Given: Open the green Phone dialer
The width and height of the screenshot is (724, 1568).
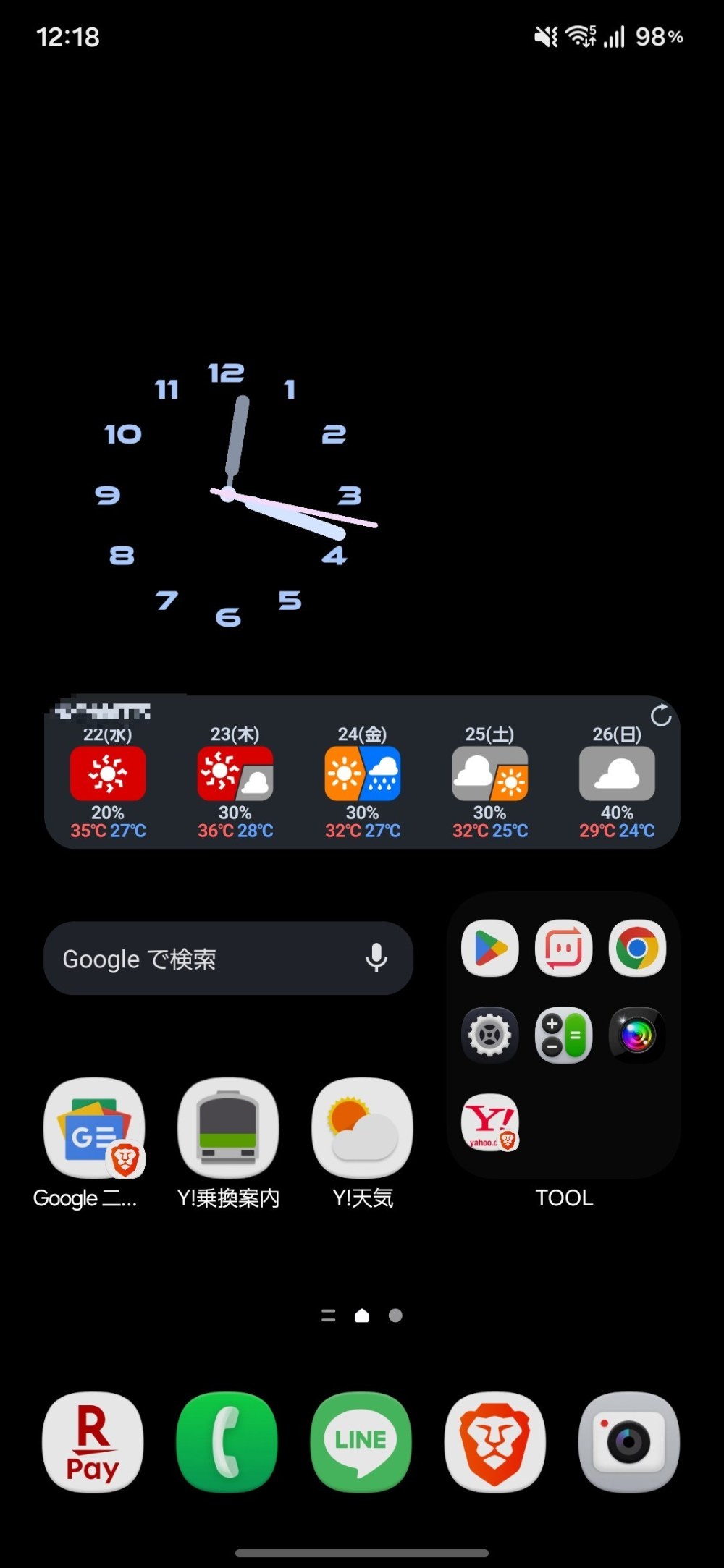Looking at the screenshot, I should tap(227, 1442).
